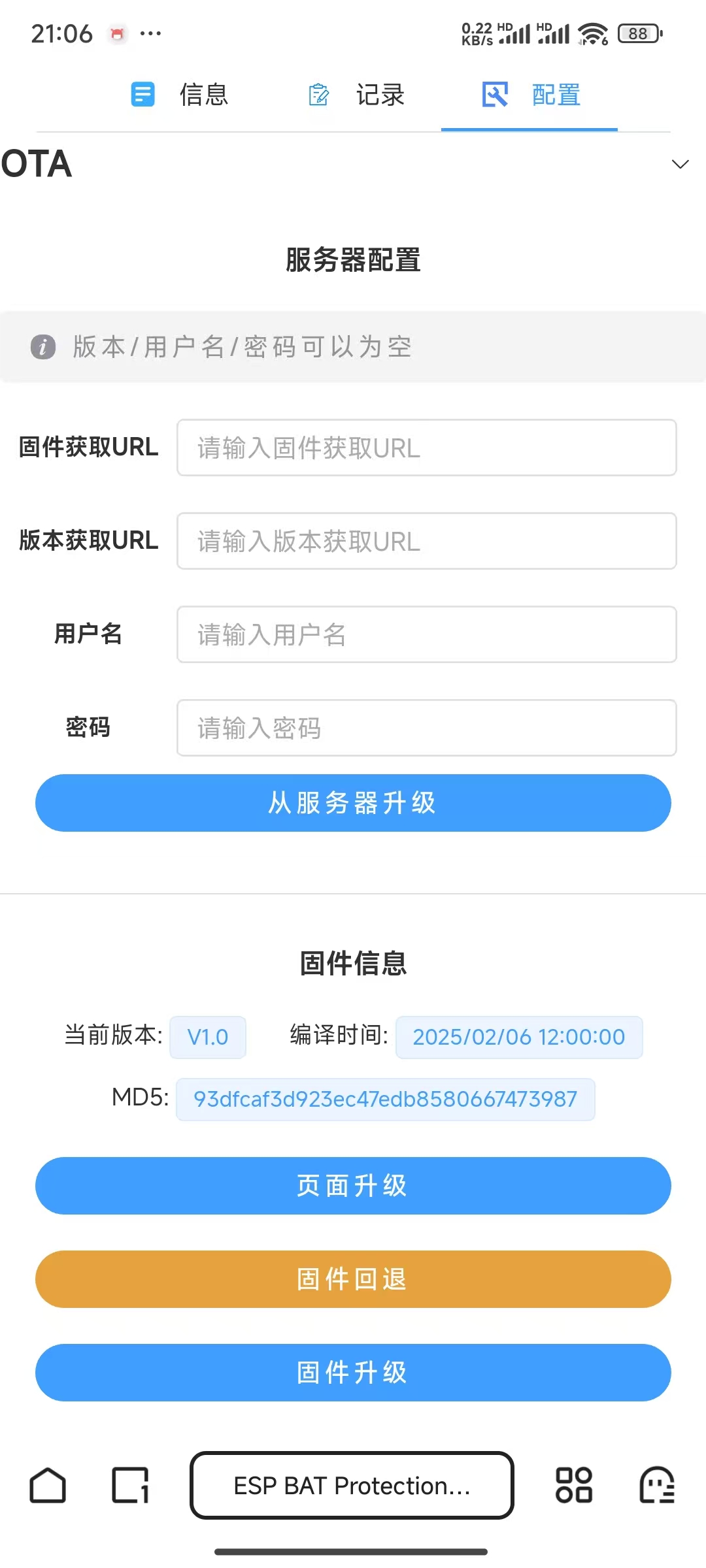Enter the 用户名 input box

pyautogui.click(x=426, y=634)
